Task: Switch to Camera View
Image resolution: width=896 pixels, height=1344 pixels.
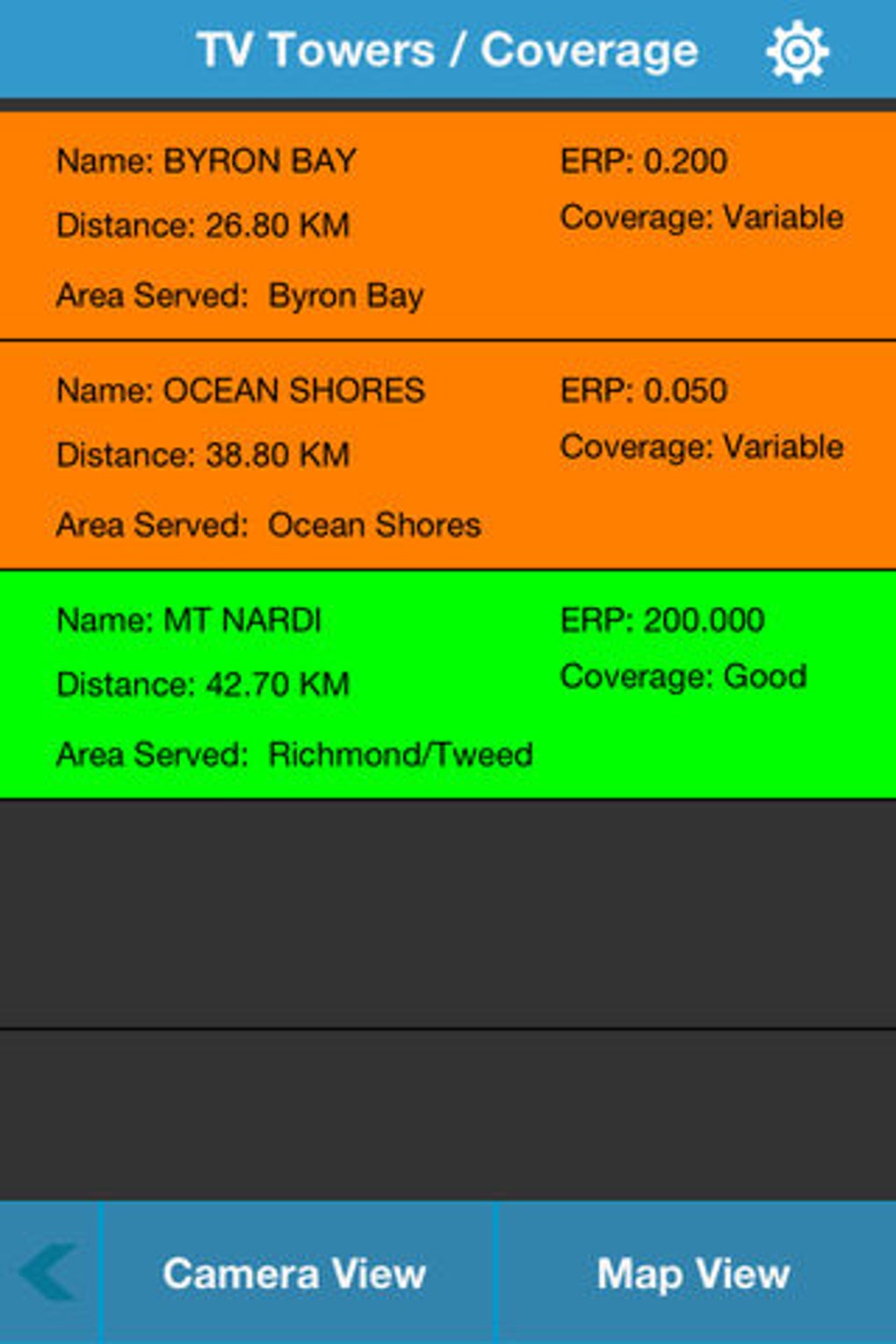Action: 295,1274
